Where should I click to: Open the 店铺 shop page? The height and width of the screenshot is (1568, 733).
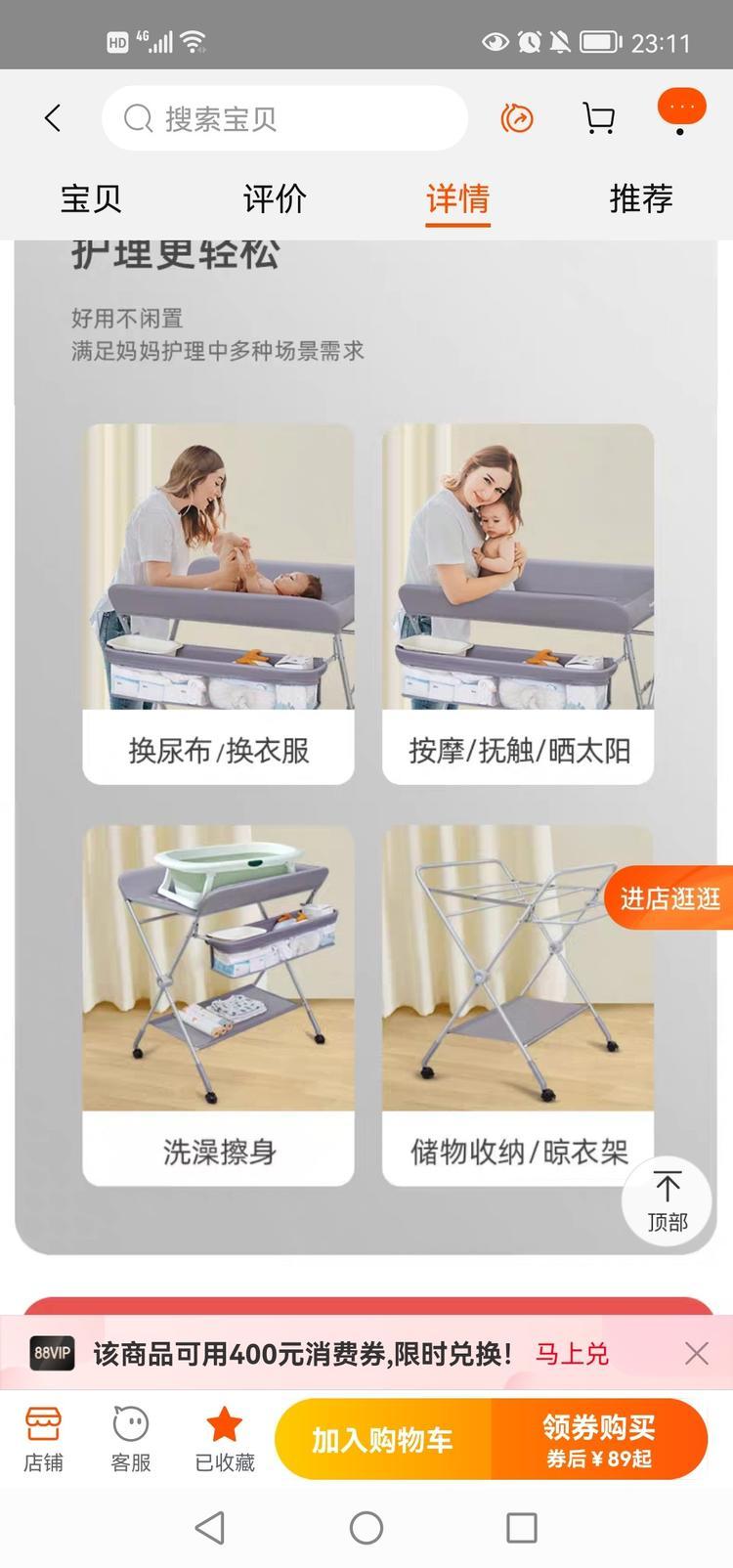(x=43, y=1439)
